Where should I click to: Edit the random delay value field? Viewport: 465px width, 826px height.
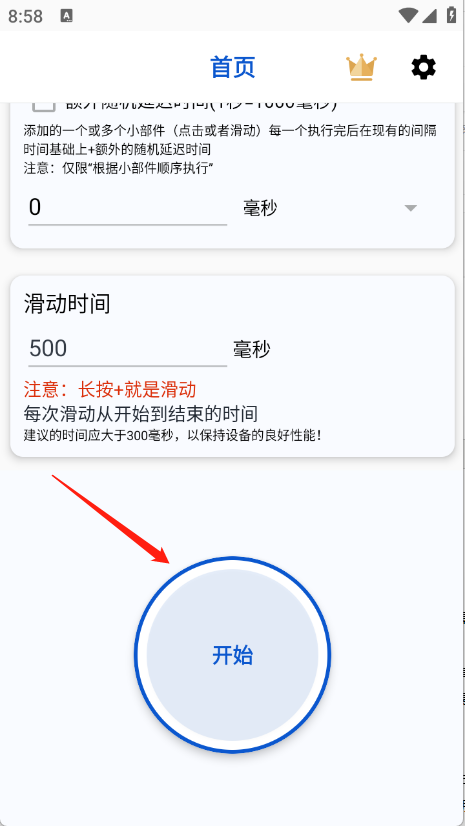(x=127, y=208)
